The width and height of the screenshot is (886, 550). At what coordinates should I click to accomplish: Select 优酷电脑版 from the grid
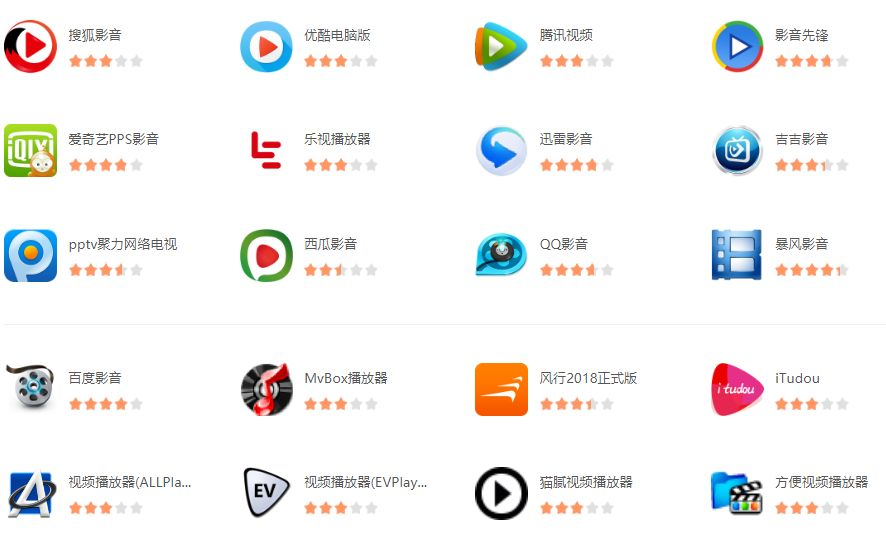click(x=337, y=35)
